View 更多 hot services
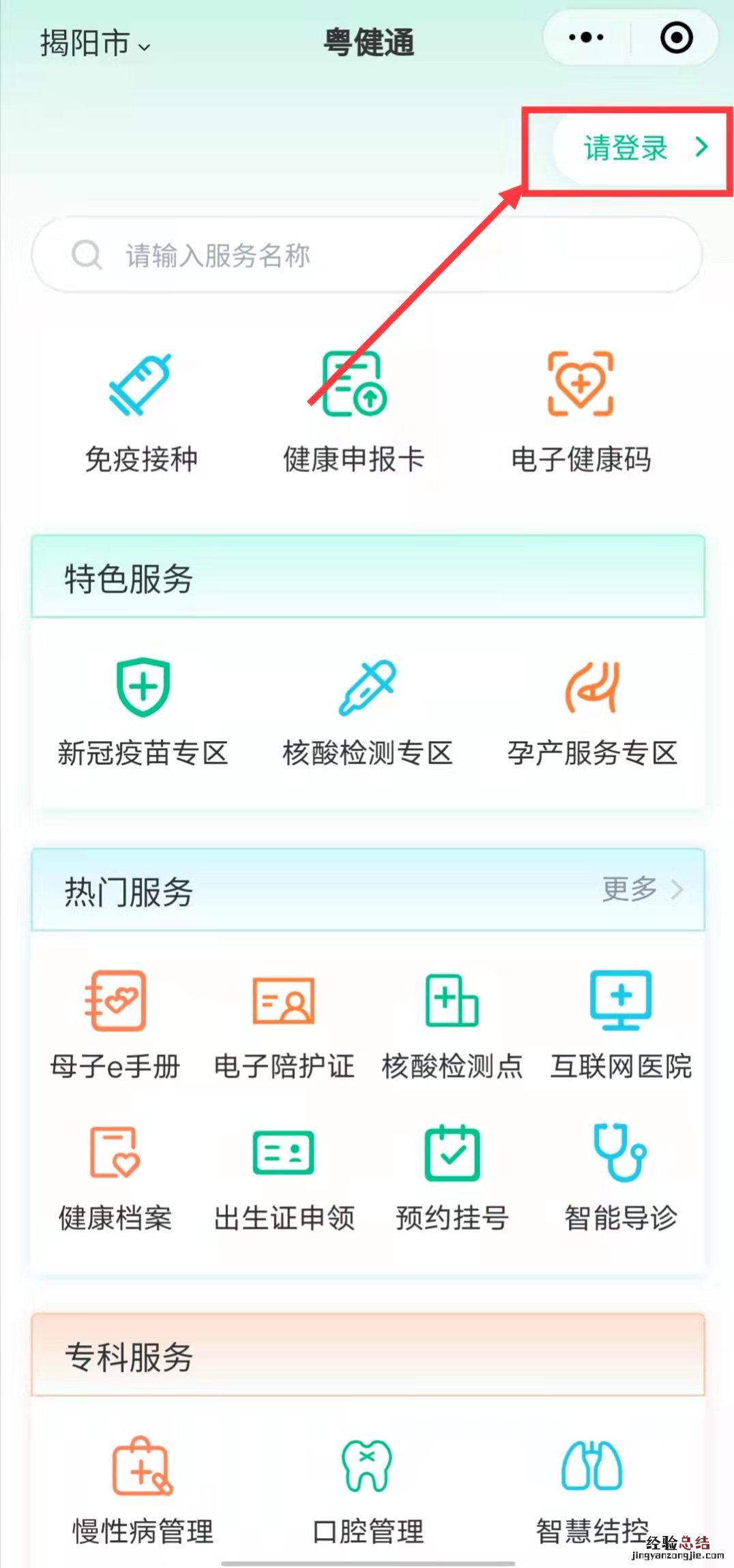 coord(641,890)
